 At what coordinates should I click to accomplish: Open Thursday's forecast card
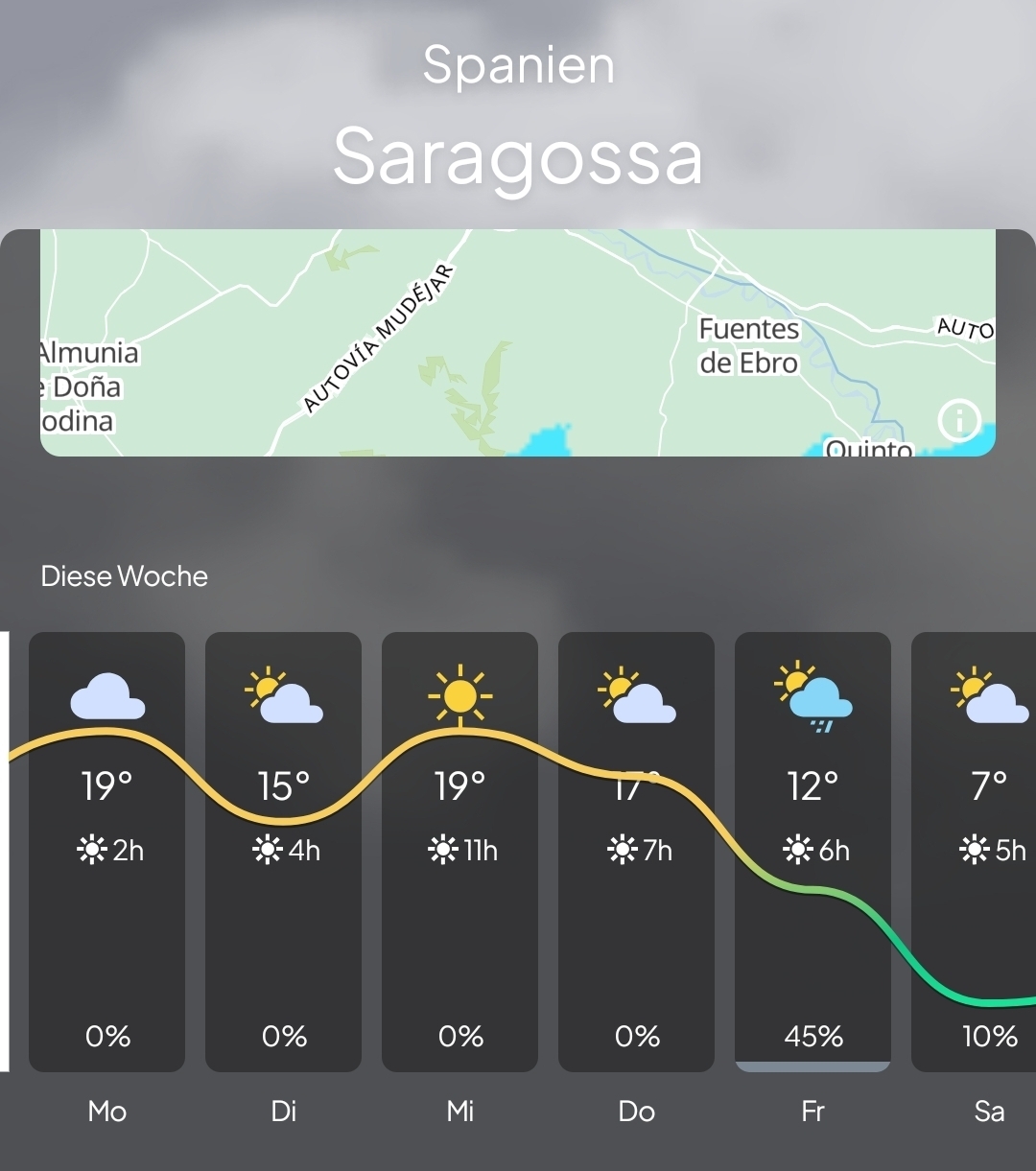click(x=636, y=852)
